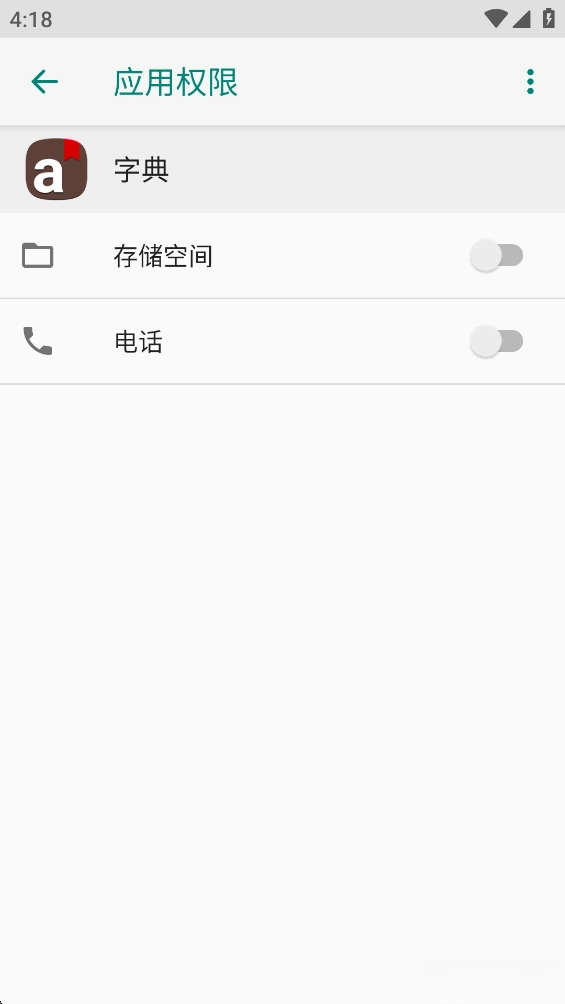This screenshot has width=565, height=1004.
Task: Open the three-dot overflow menu
Action: (x=530, y=82)
